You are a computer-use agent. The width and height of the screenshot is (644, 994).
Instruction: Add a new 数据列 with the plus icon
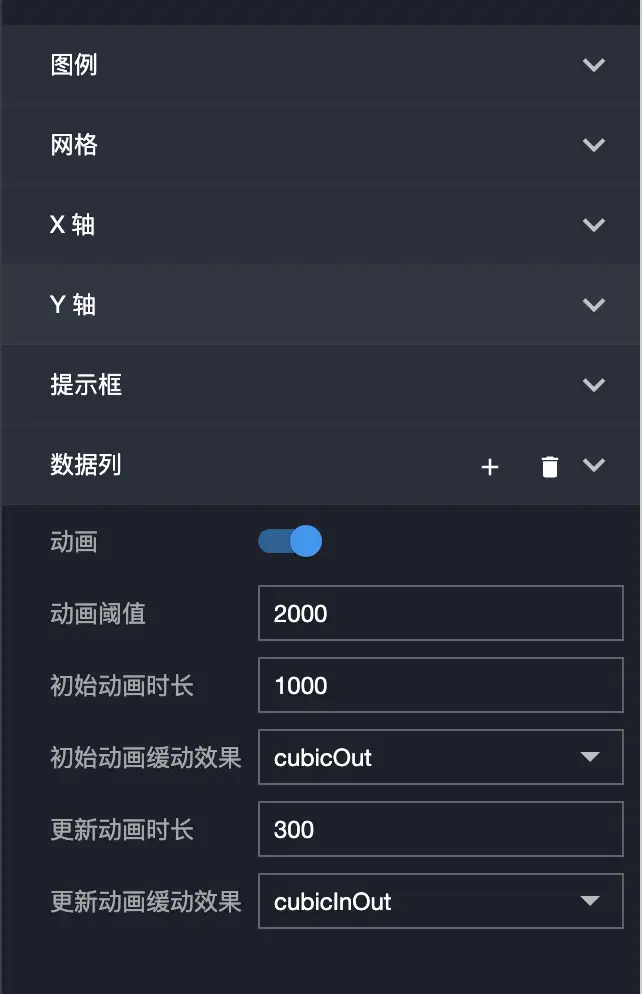(490, 466)
